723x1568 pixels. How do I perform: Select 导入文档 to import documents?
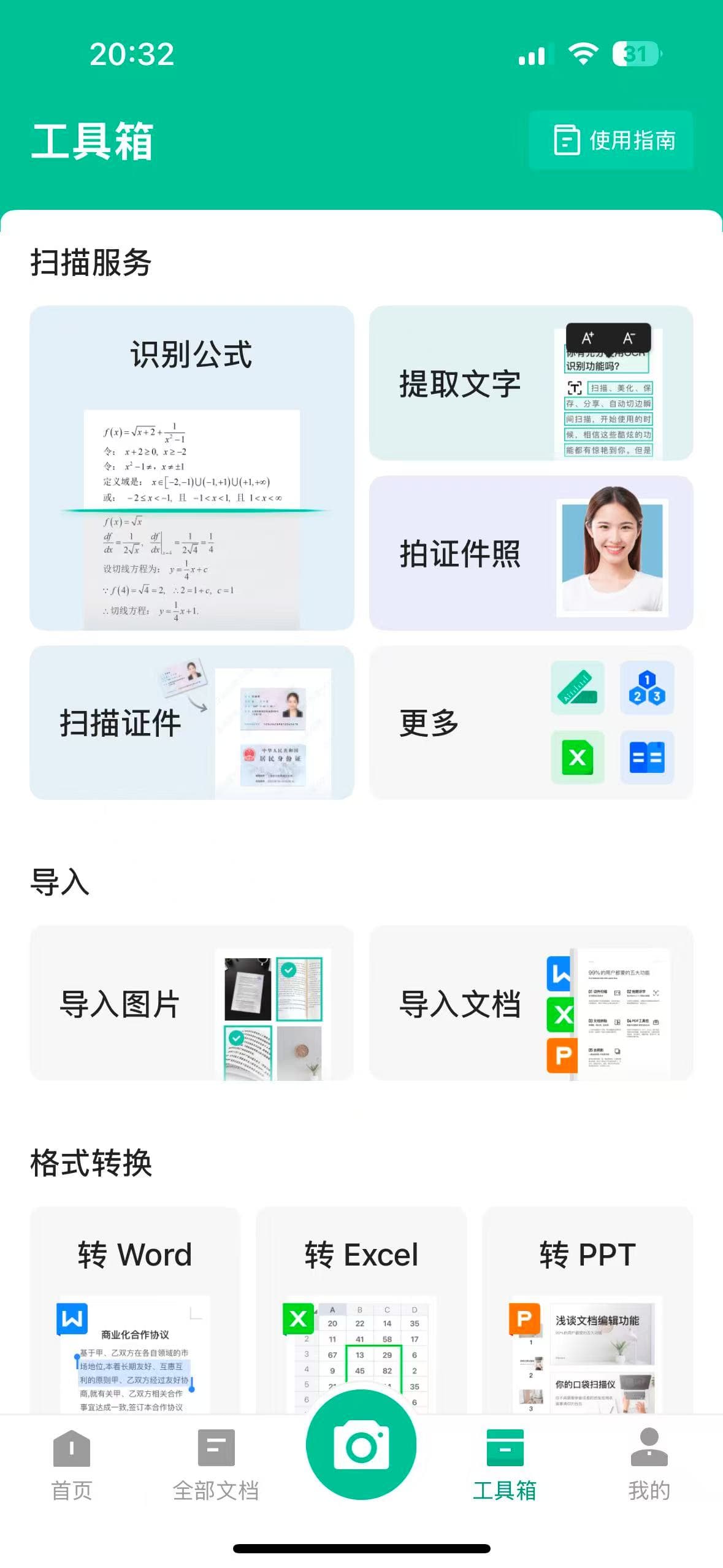530,1003
